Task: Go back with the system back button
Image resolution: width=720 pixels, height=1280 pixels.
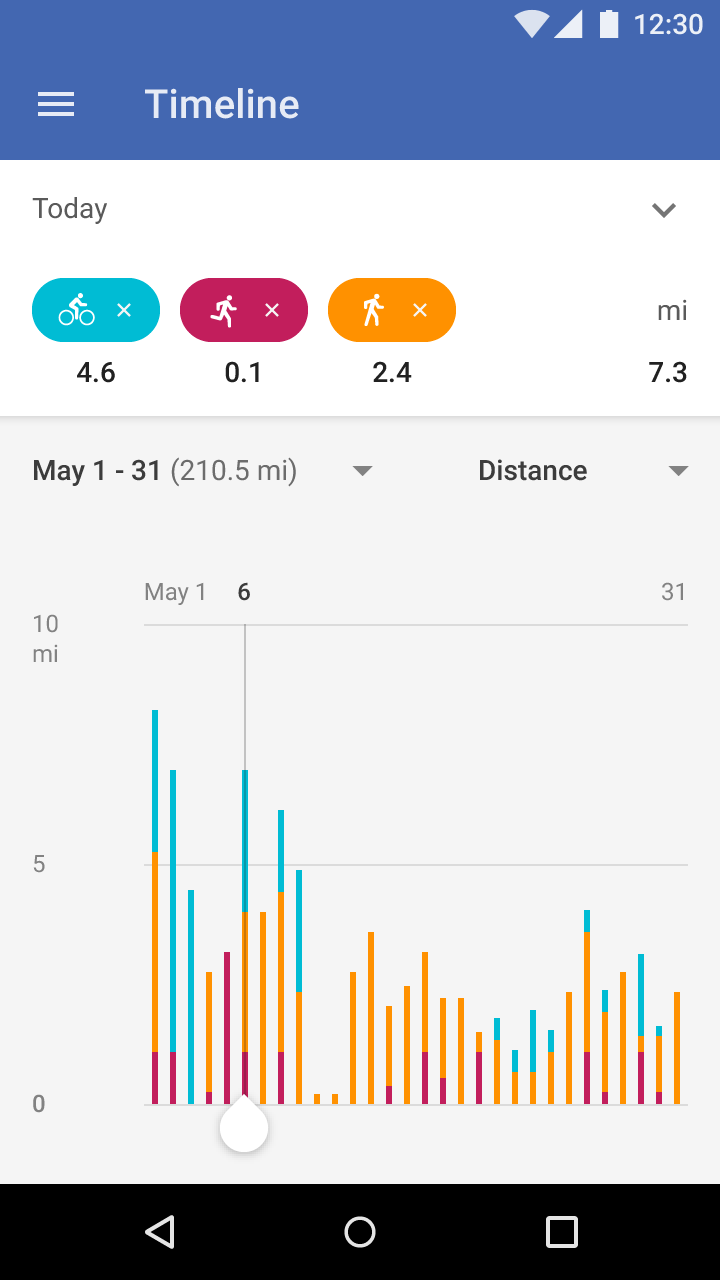Action: 160,1232
